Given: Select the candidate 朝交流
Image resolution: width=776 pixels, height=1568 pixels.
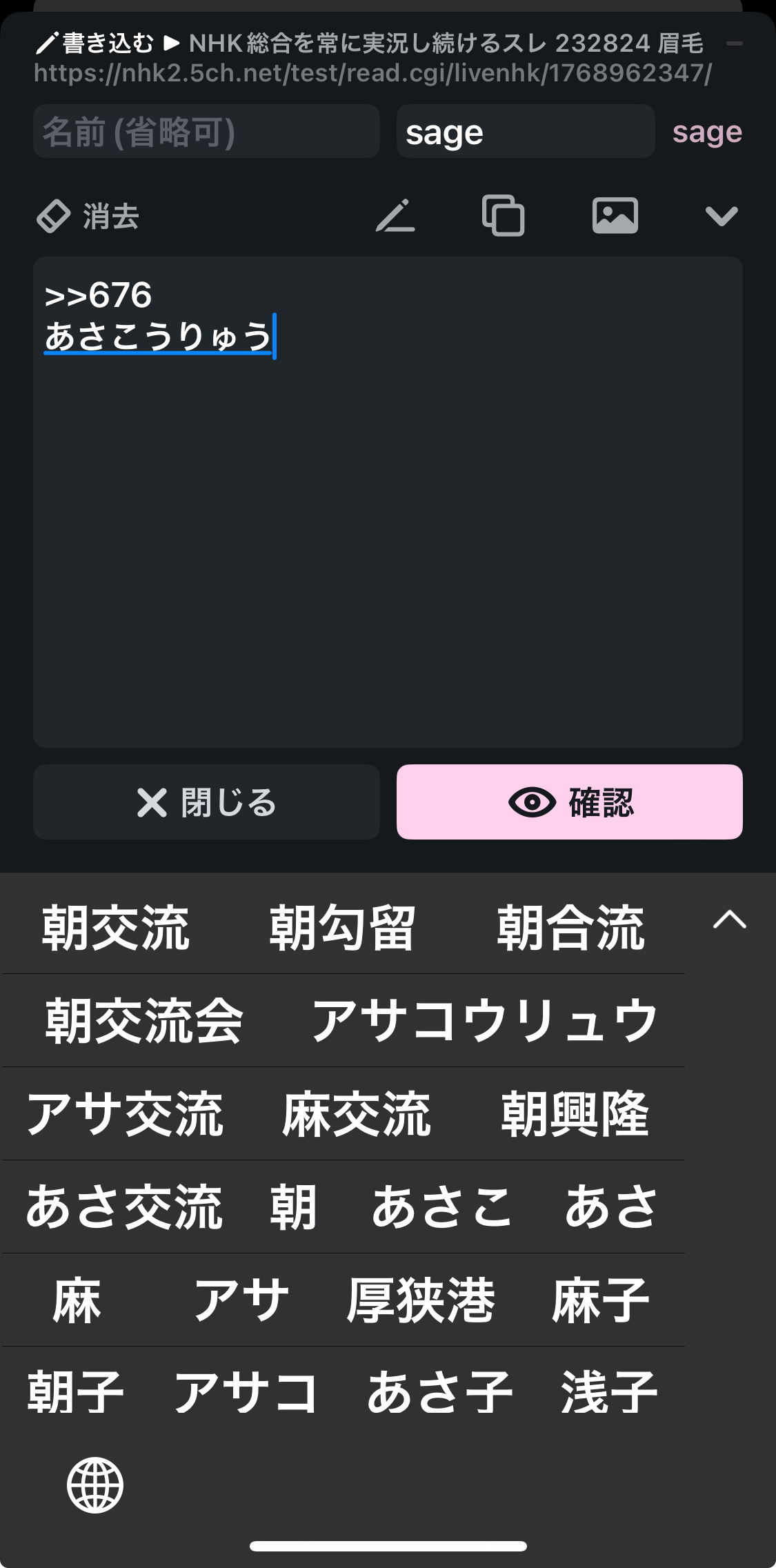Looking at the screenshot, I should point(116,929).
